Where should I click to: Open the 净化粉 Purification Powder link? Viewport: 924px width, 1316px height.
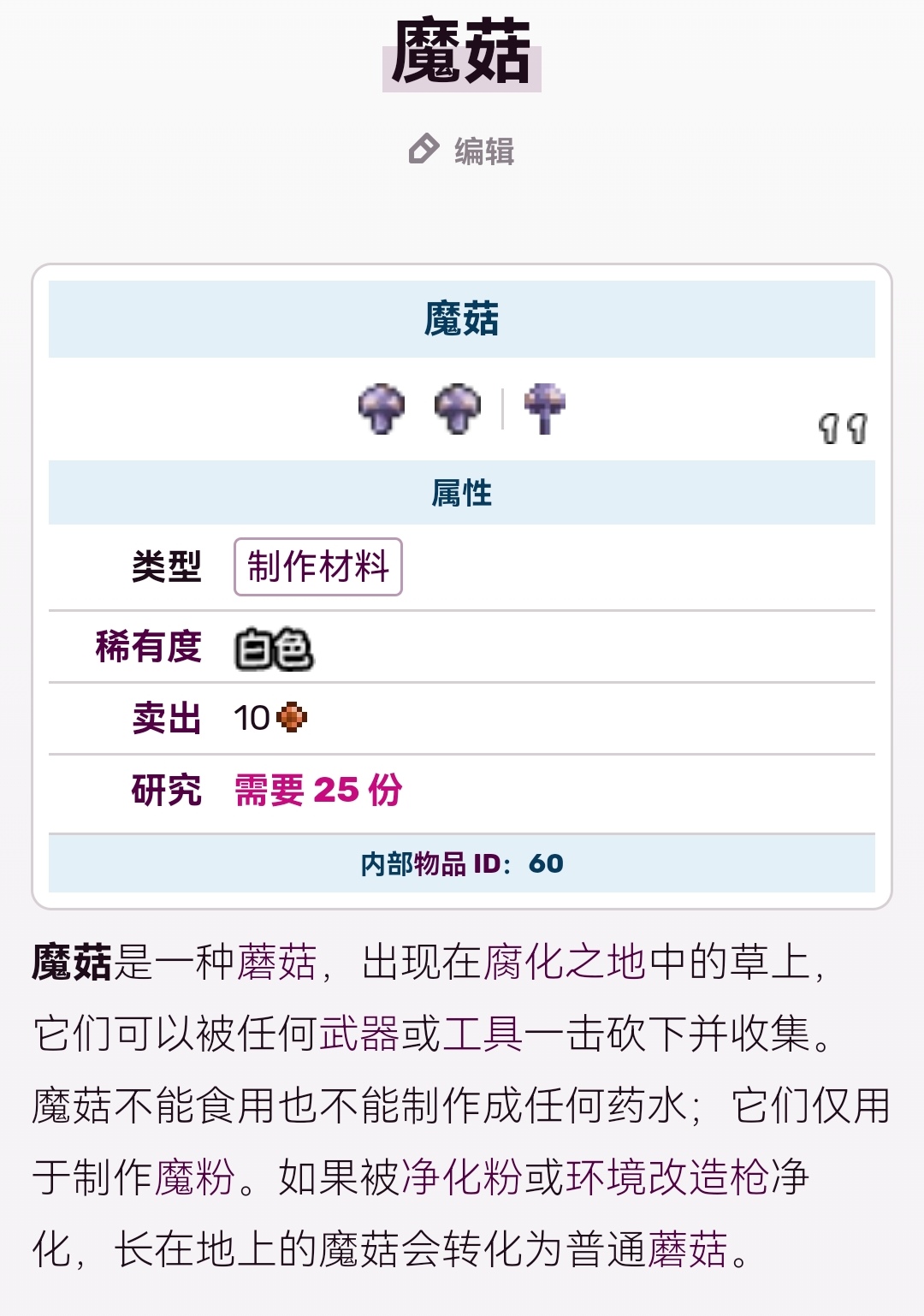[462, 1177]
